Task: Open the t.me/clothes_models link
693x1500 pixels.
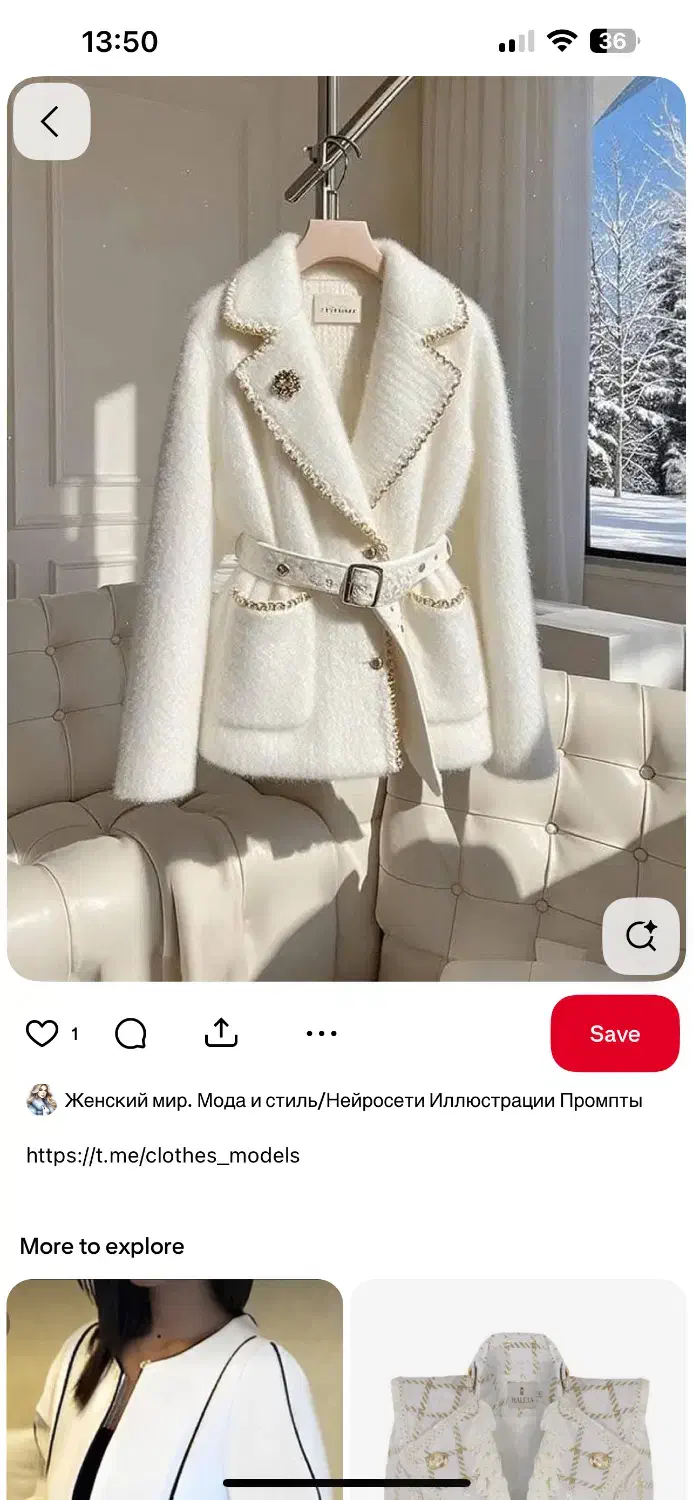Action: (x=163, y=1156)
